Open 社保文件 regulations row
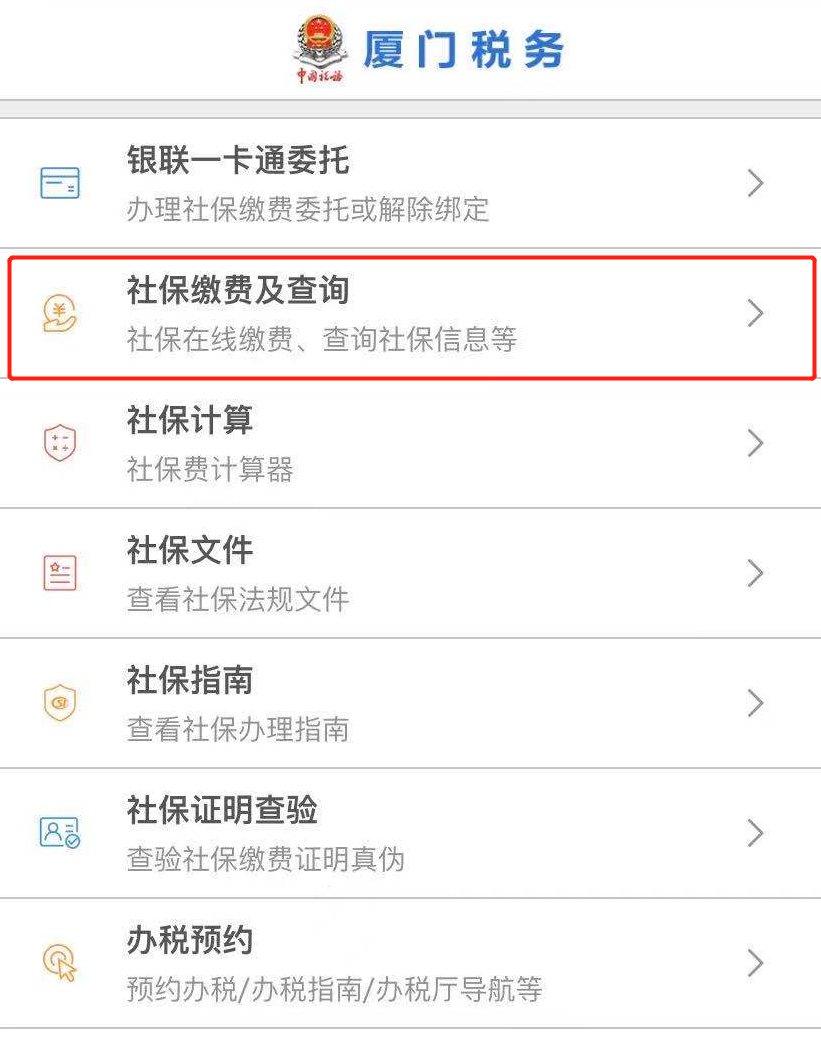 (x=410, y=573)
